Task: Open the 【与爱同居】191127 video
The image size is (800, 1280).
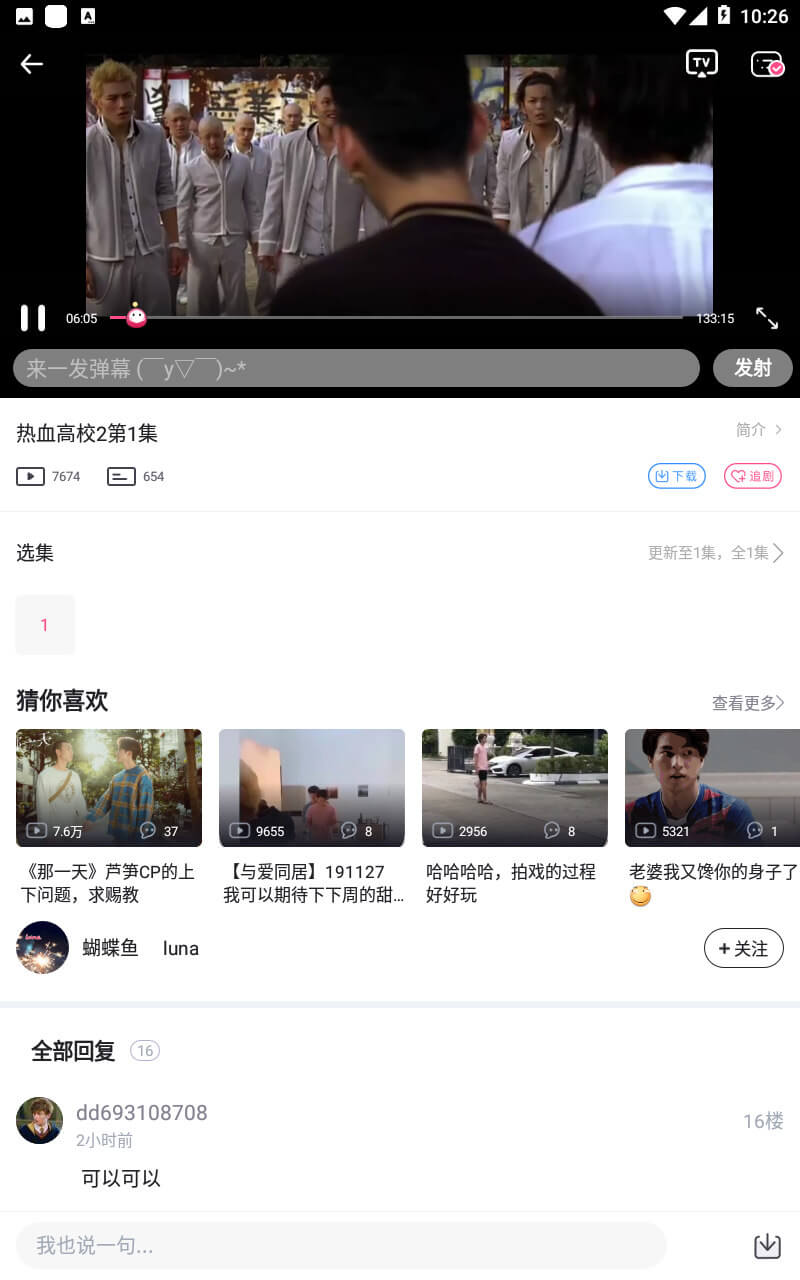Action: pyautogui.click(x=312, y=817)
